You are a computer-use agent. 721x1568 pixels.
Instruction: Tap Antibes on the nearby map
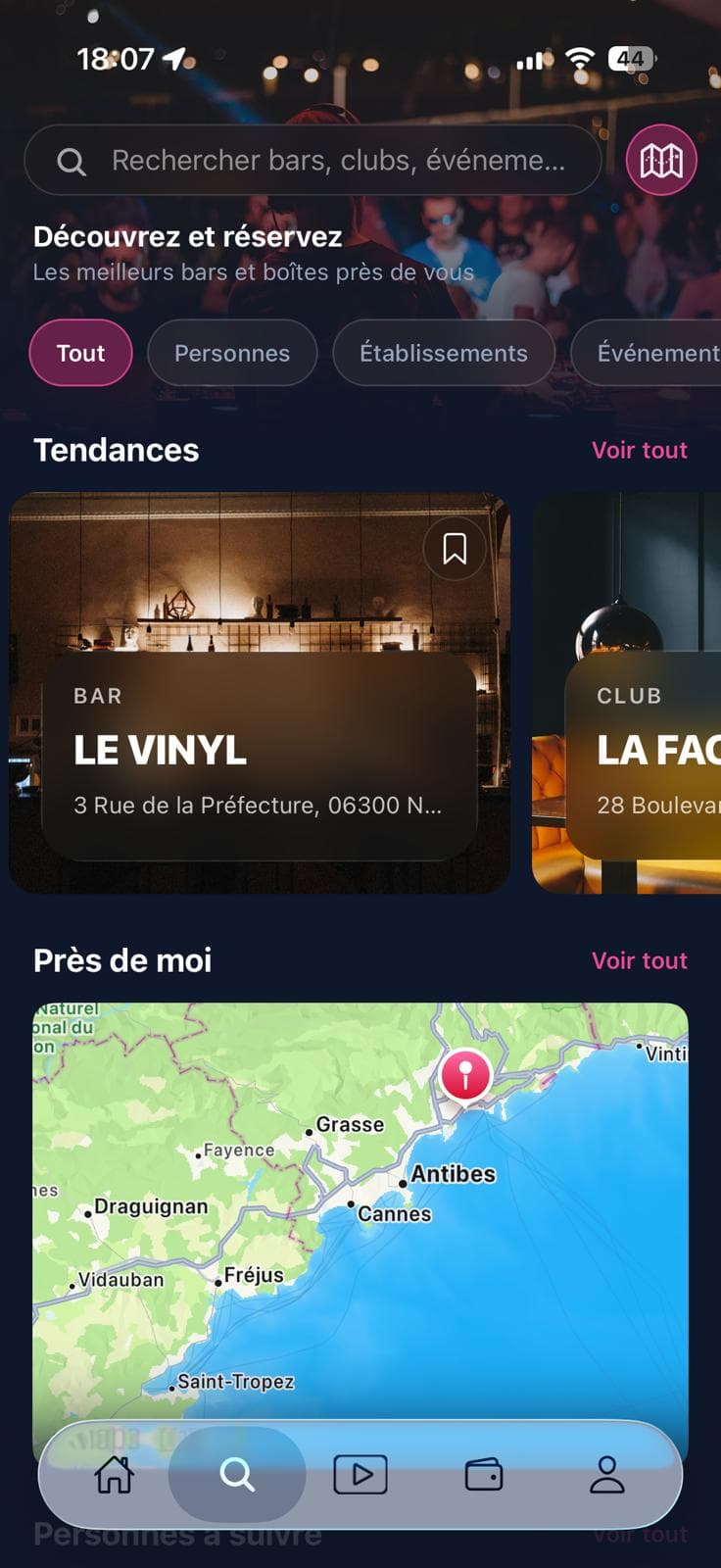[452, 1173]
